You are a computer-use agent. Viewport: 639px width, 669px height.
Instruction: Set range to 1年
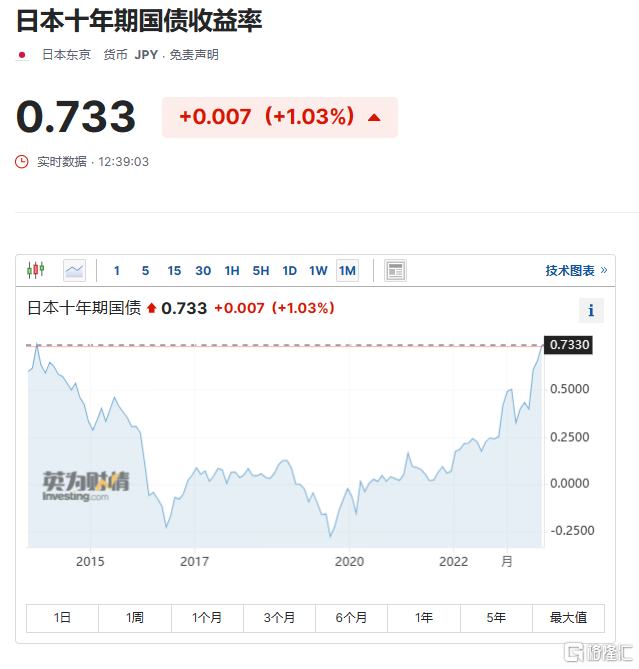(424, 618)
